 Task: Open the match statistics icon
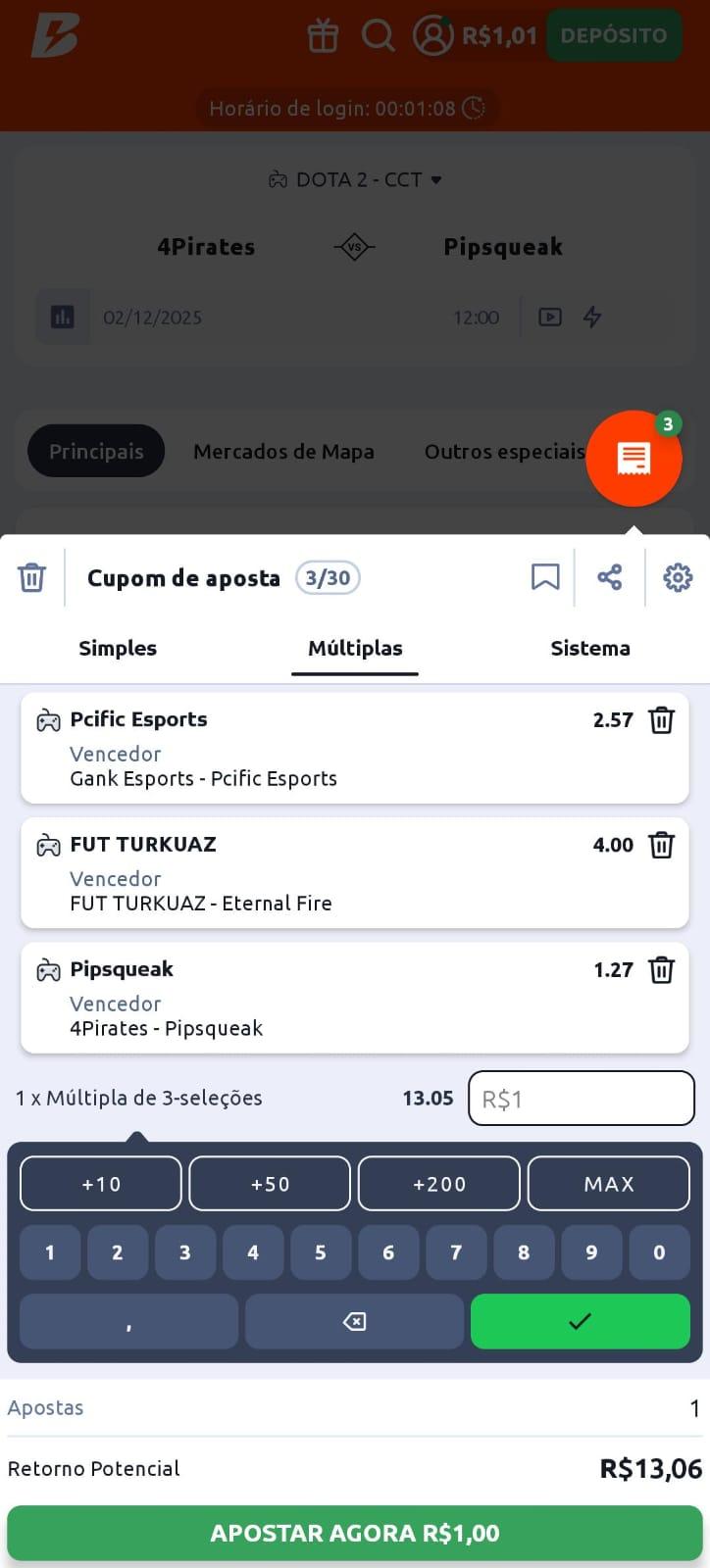(x=62, y=317)
